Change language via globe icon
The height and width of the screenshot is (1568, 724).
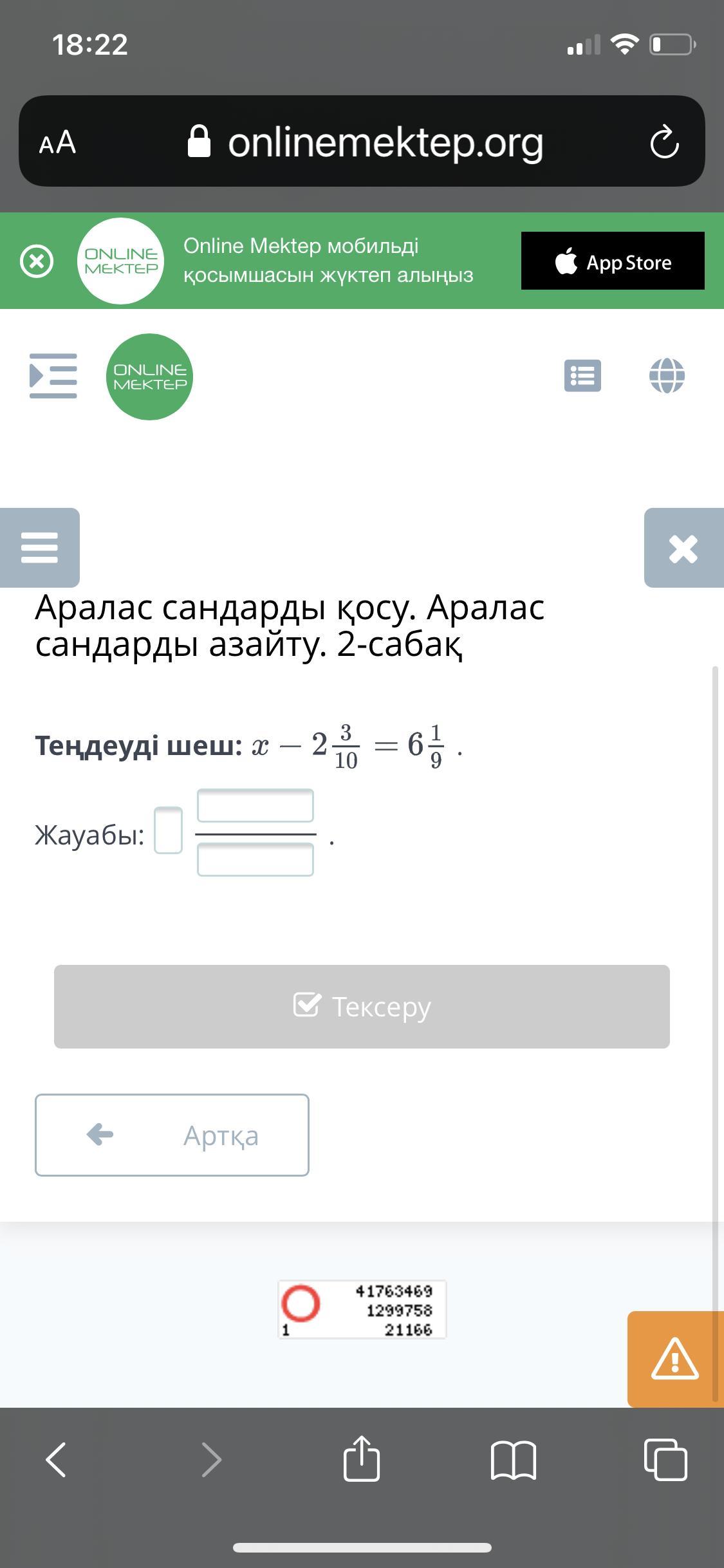coord(667,376)
